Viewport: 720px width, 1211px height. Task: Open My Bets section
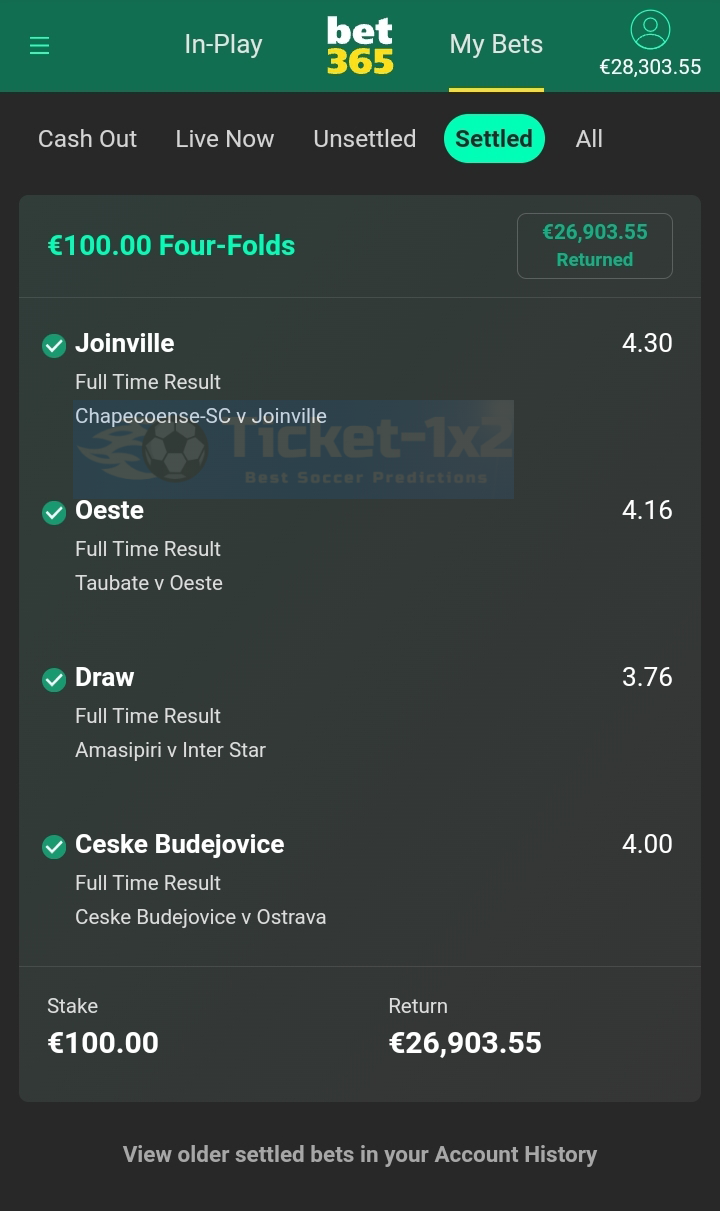[x=496, y=45]
